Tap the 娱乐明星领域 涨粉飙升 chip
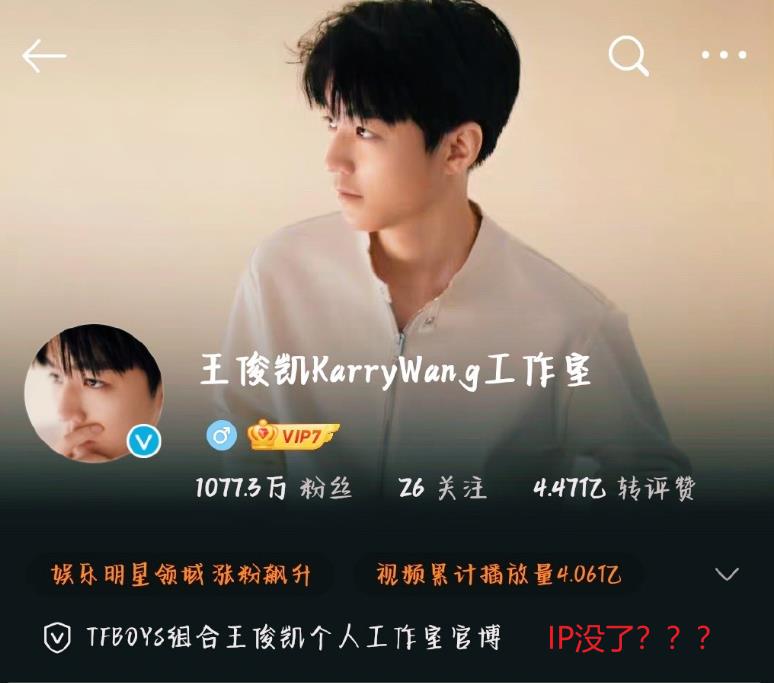The height and width of the screenshot is (683, 774). 181,574
